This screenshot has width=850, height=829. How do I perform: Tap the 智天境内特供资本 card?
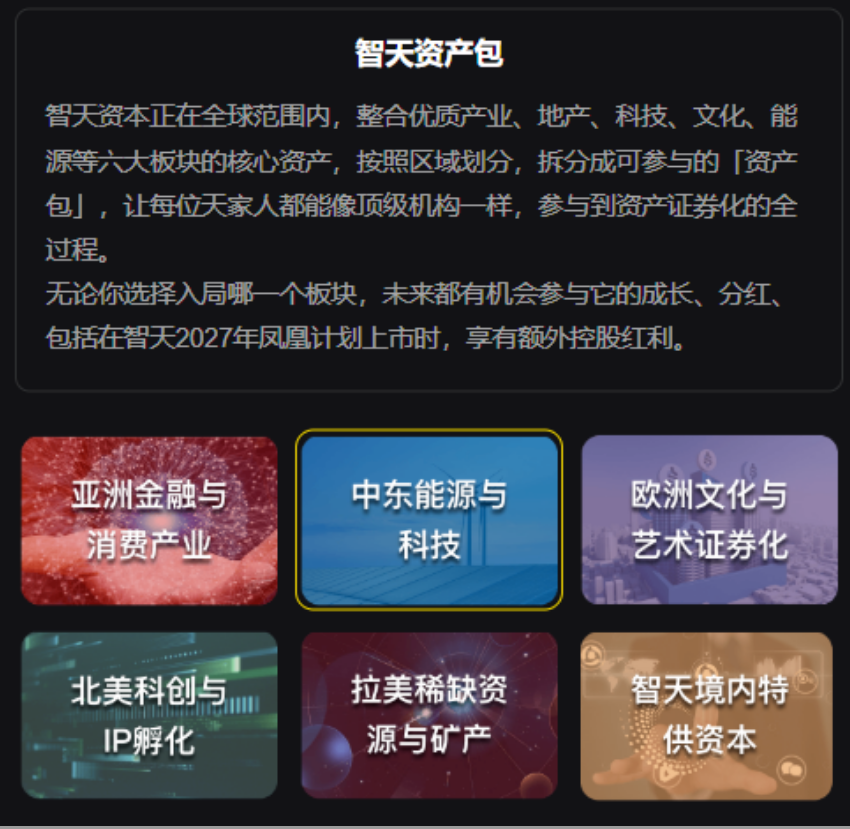click(x=709, y=715)
